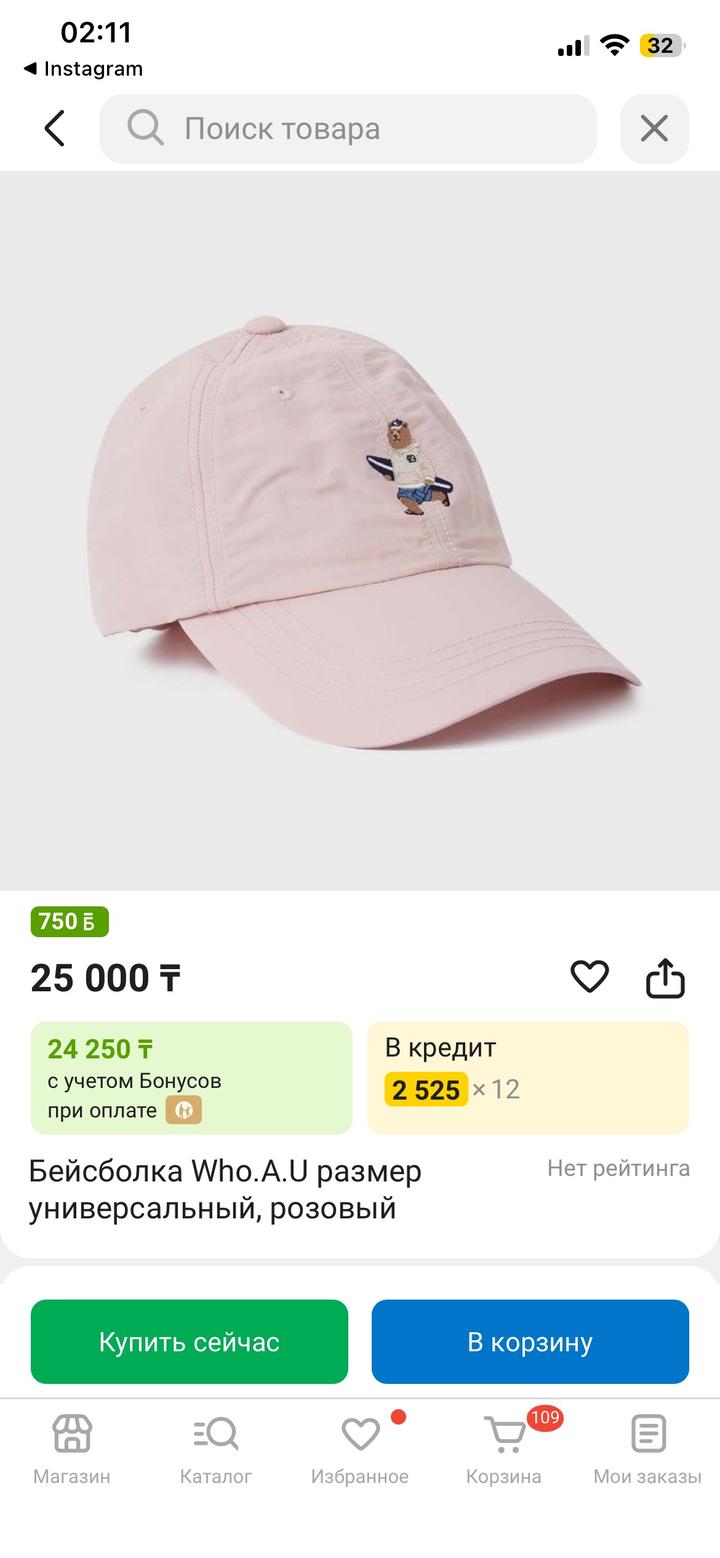Open the В кредит installment details

click(528, 1078)
